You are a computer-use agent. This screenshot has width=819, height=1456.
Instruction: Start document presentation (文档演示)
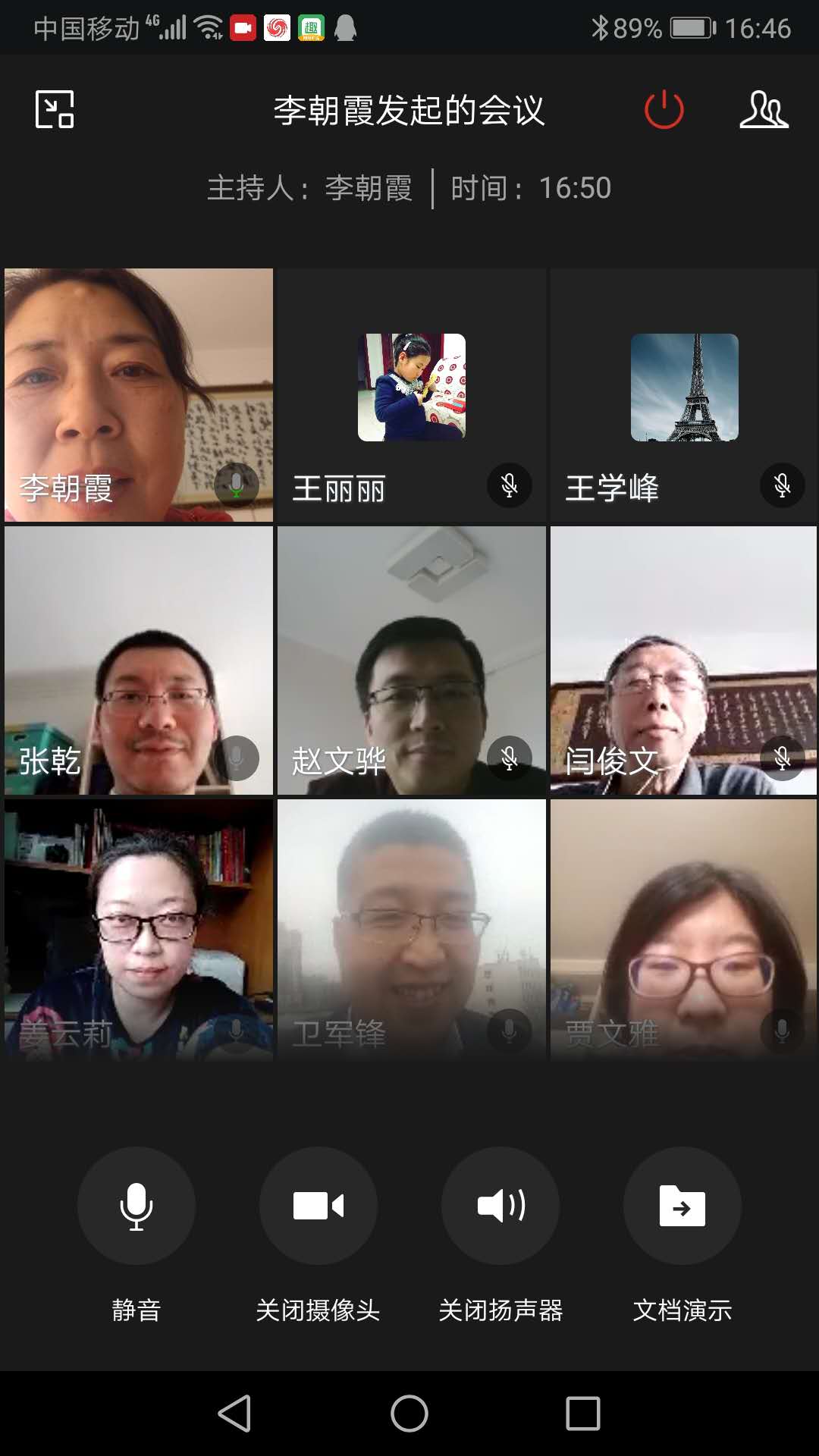point(682,1206)
